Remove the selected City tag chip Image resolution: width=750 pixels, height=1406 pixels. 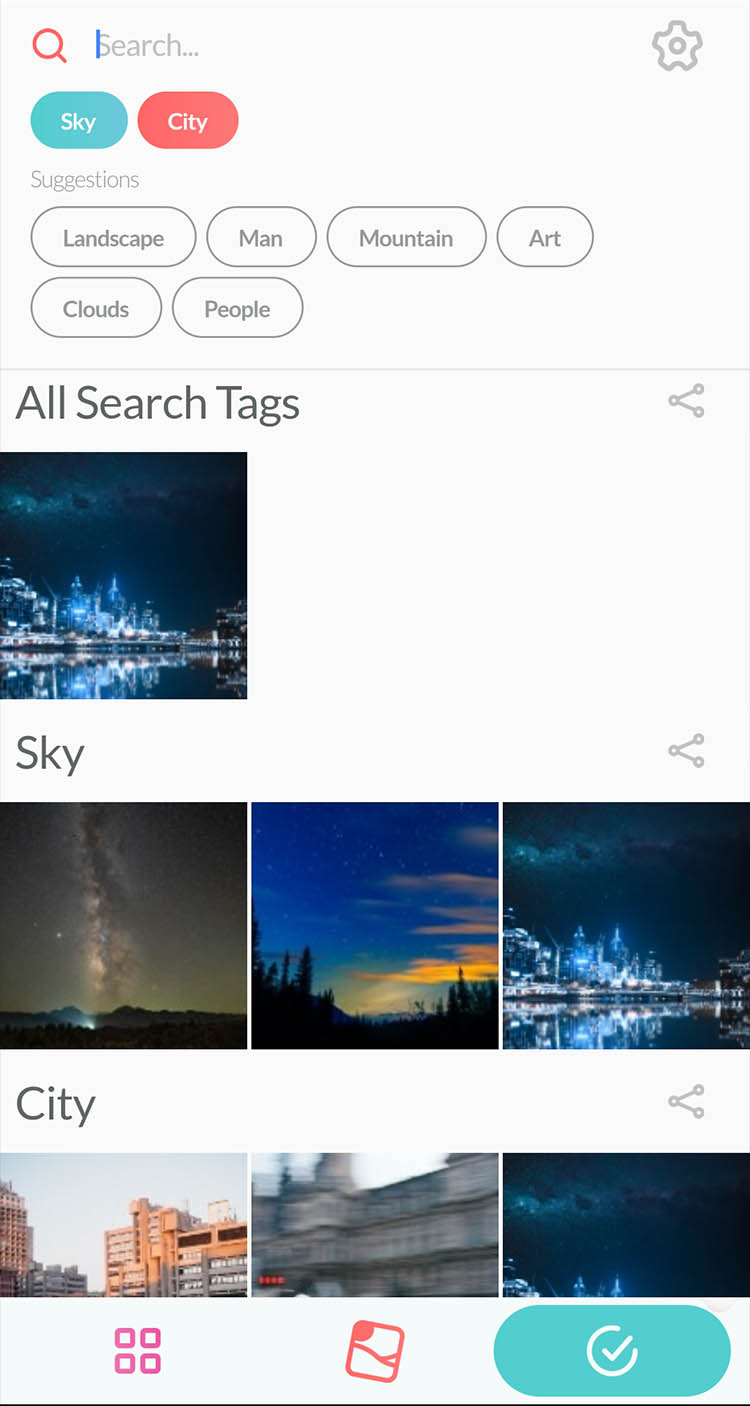coord(188,121)
